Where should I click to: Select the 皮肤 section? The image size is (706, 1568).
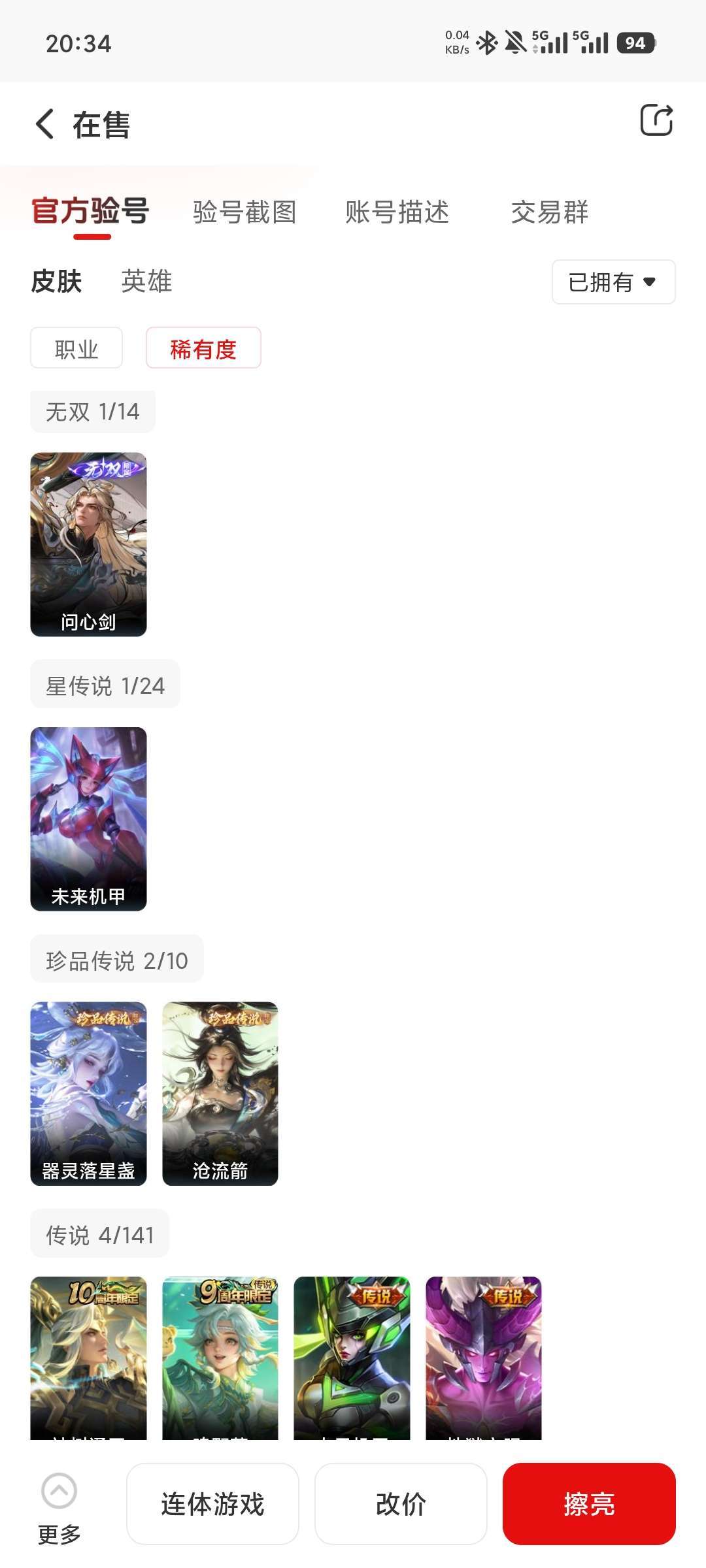coord(57,282)
